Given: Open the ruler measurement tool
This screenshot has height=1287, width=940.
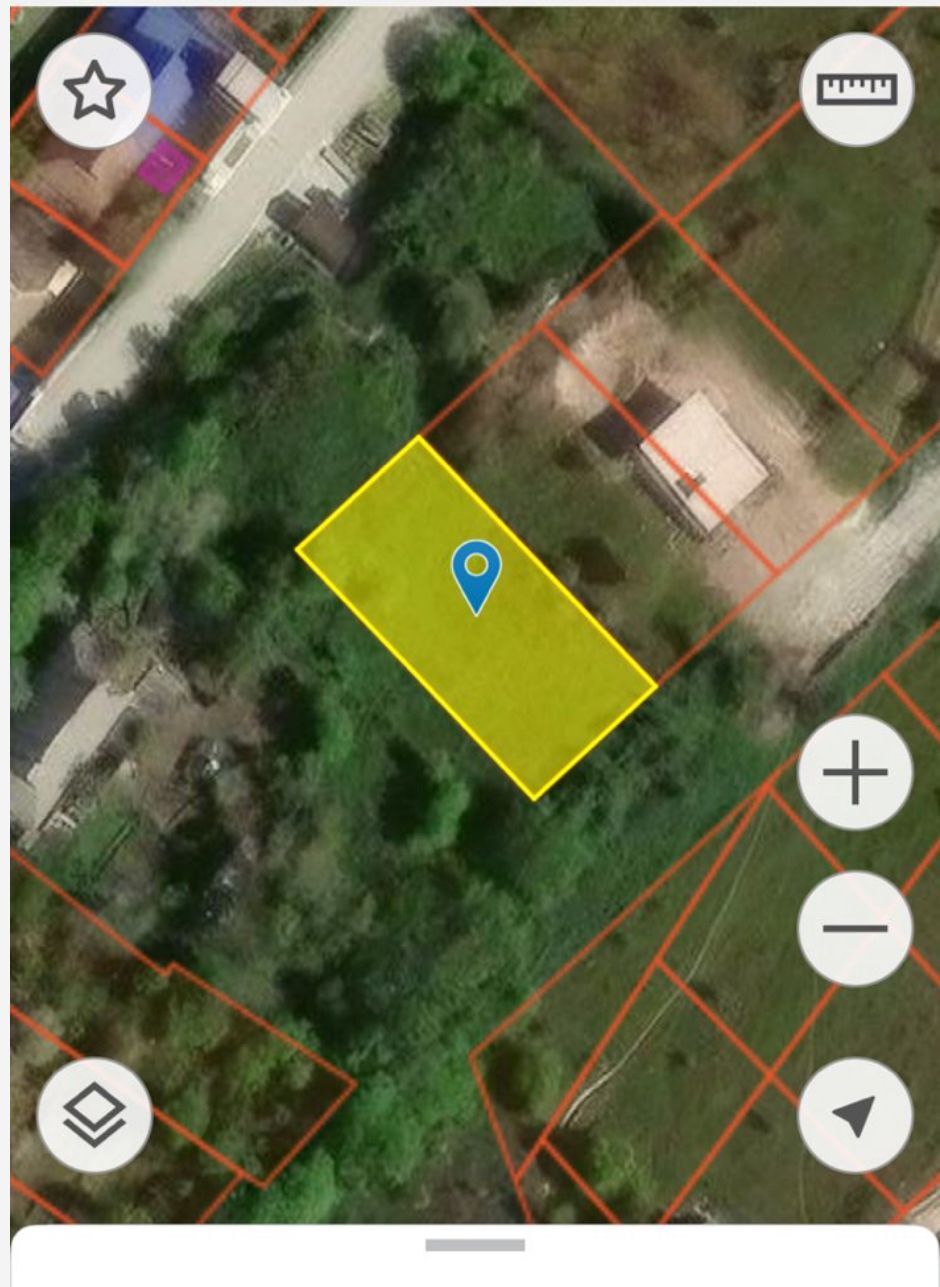Looking at the screenshot, I should [857, 90].
